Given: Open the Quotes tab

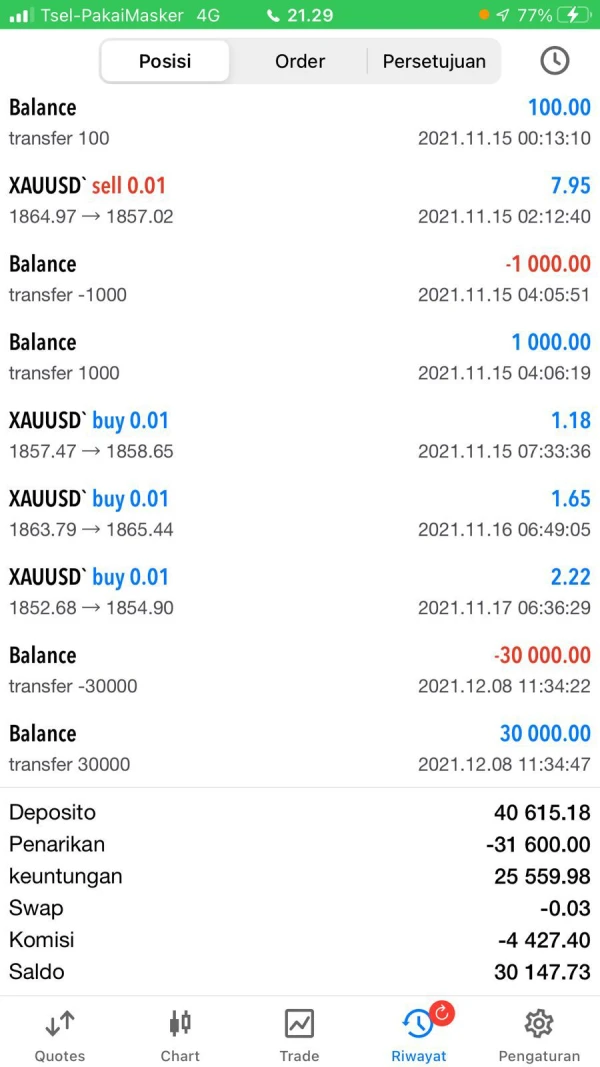Looking at the screenshot, I should (60, 1035).
